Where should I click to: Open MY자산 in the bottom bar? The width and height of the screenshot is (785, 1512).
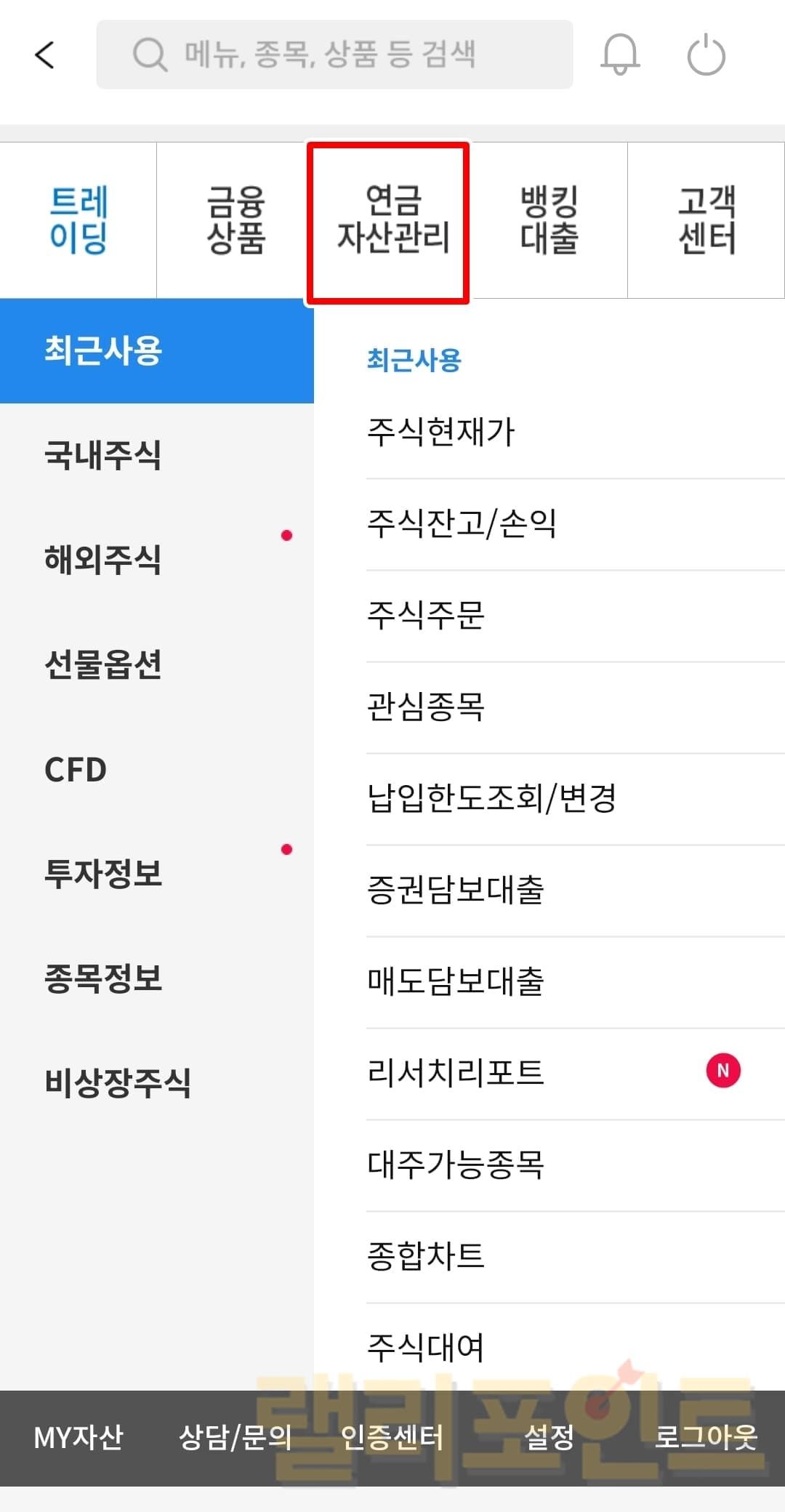(78, 1437)
